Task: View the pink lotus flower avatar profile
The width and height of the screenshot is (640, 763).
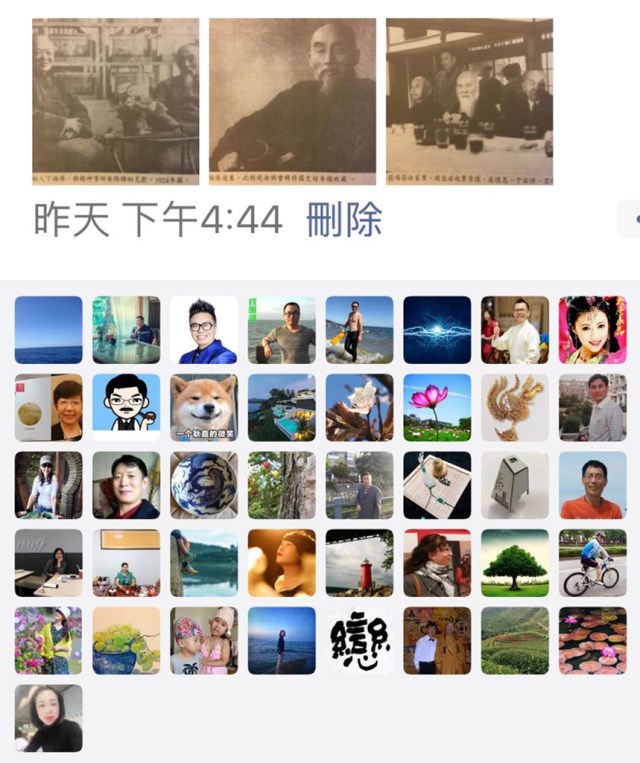Action: click(437, 408)
